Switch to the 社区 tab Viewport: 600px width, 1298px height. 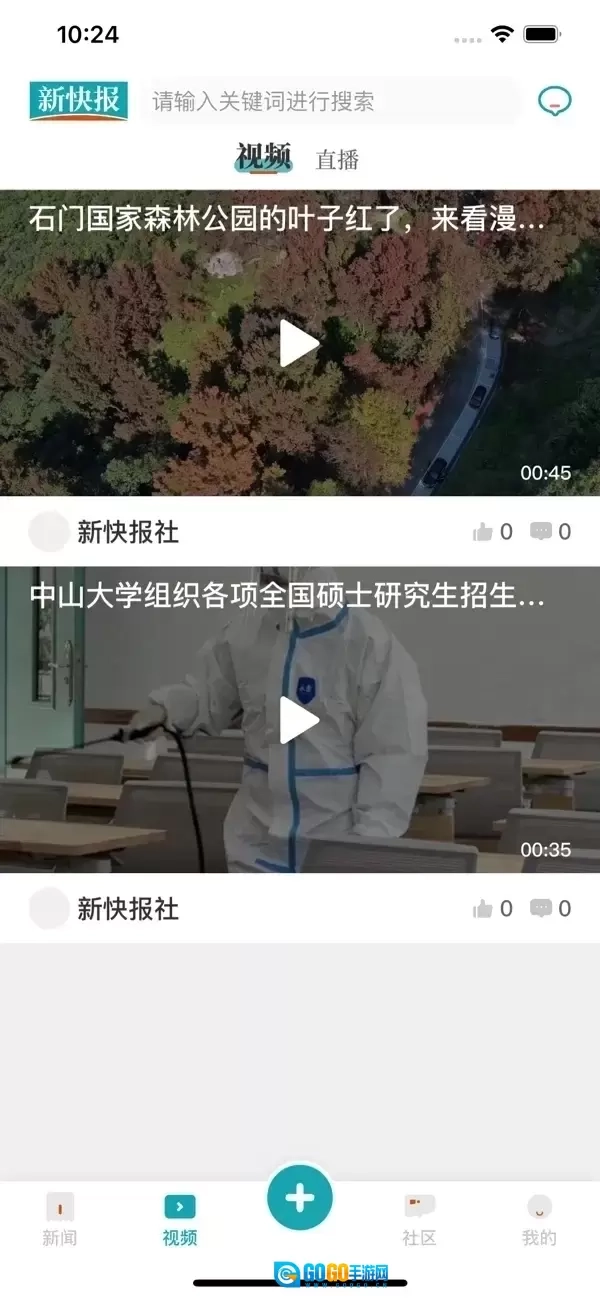pyautogui.click(x=420, y=1220)
